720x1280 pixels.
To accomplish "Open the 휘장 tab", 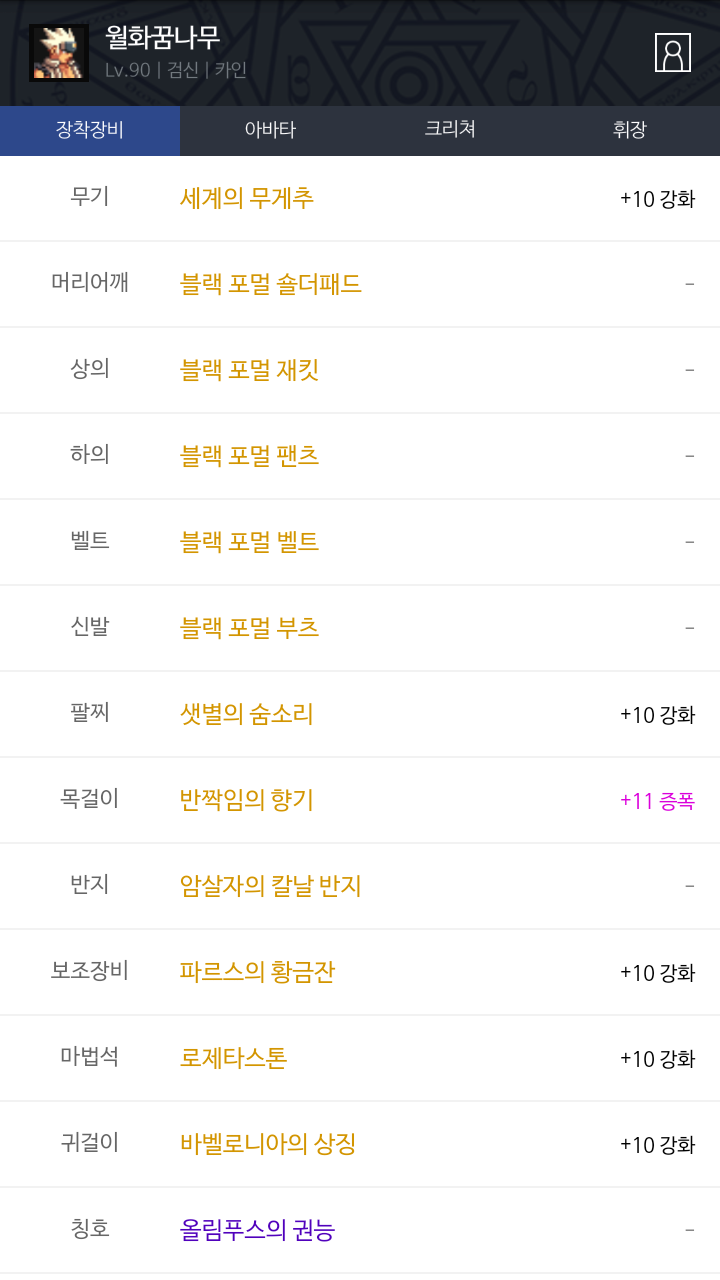I will [630, 130].
